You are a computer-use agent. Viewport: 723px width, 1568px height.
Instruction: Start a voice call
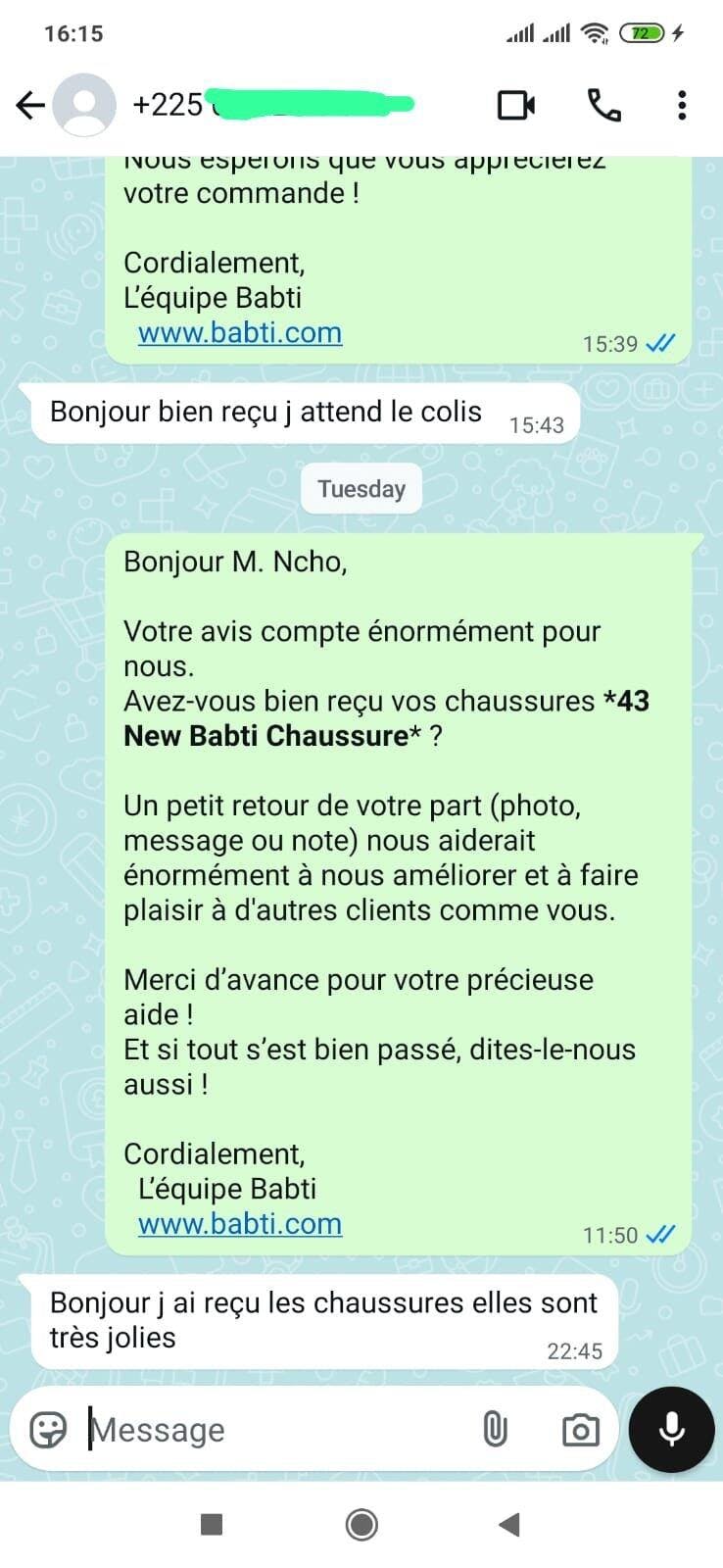[603, 105]
